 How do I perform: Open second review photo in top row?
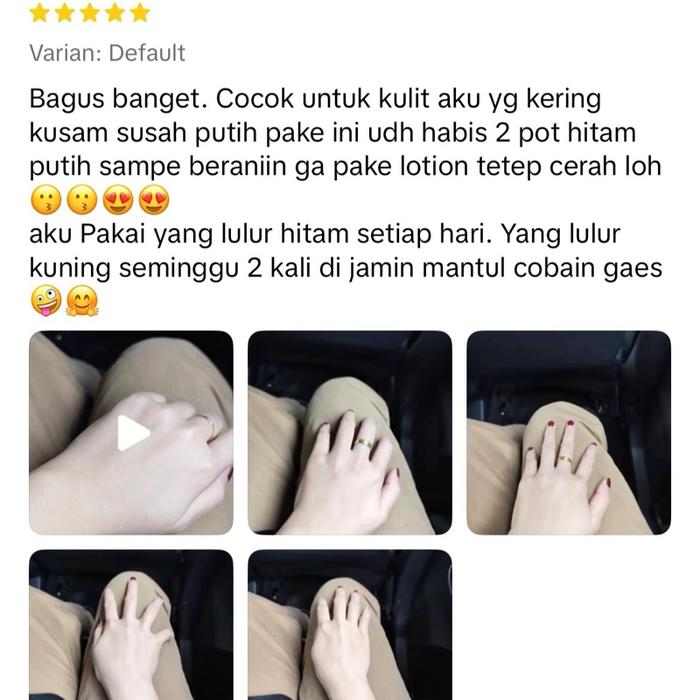click(x=349, y=432)
